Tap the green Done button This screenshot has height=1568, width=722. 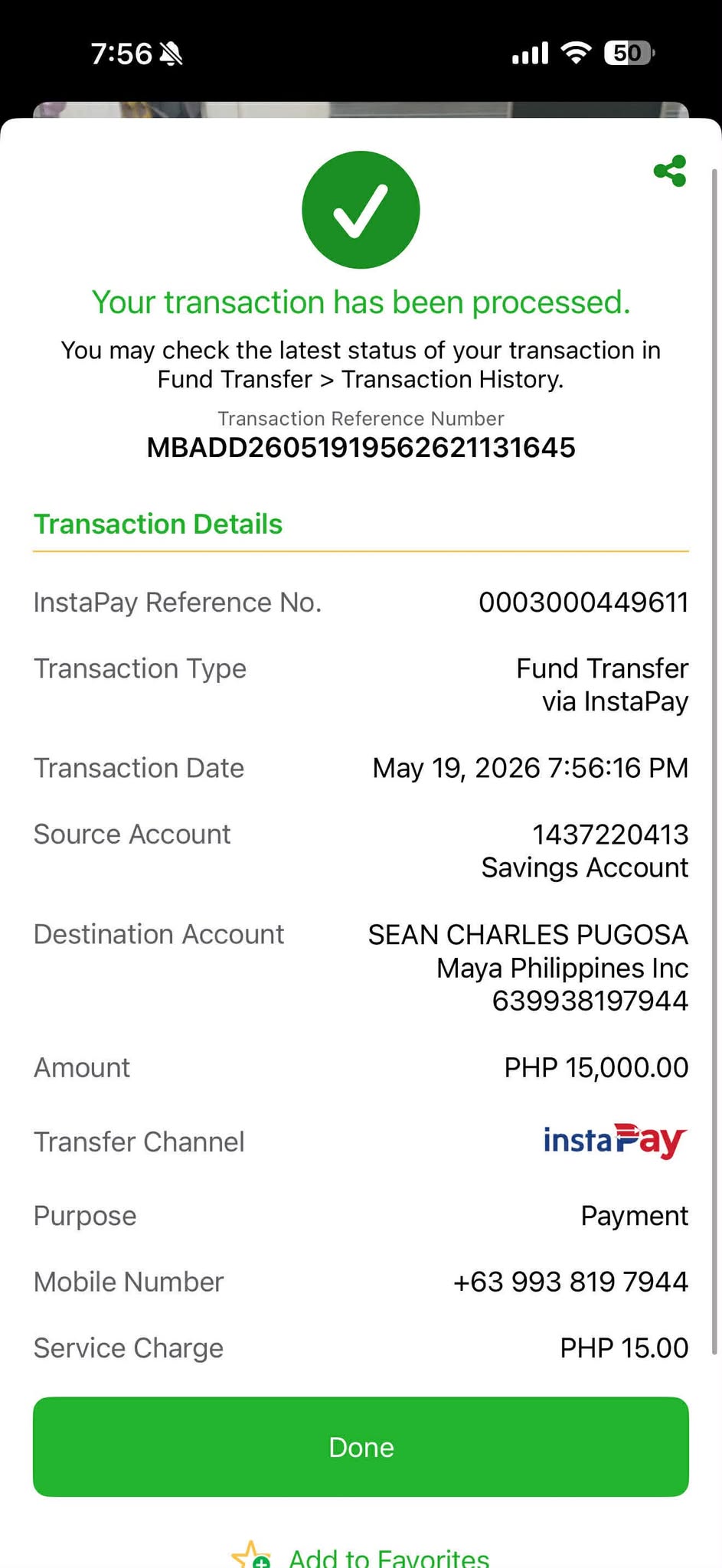point(361,1446)
